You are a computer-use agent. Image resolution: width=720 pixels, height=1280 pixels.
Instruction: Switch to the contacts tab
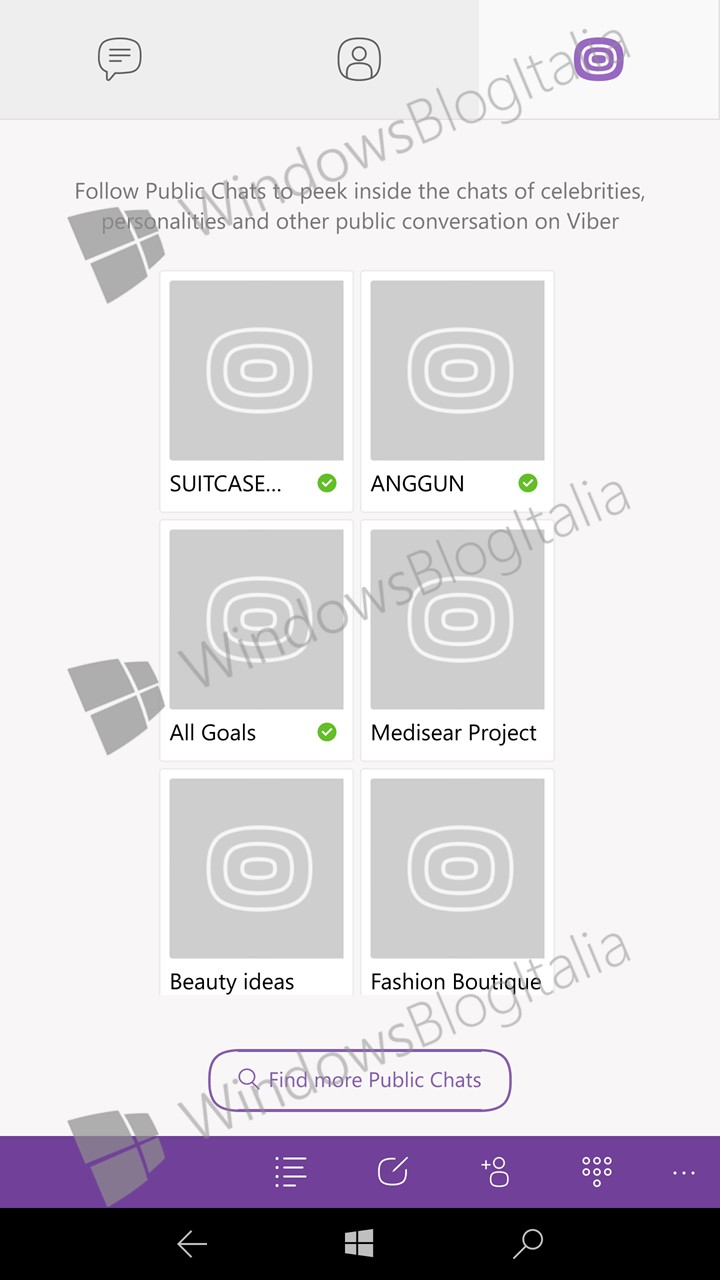click(359, 59)
